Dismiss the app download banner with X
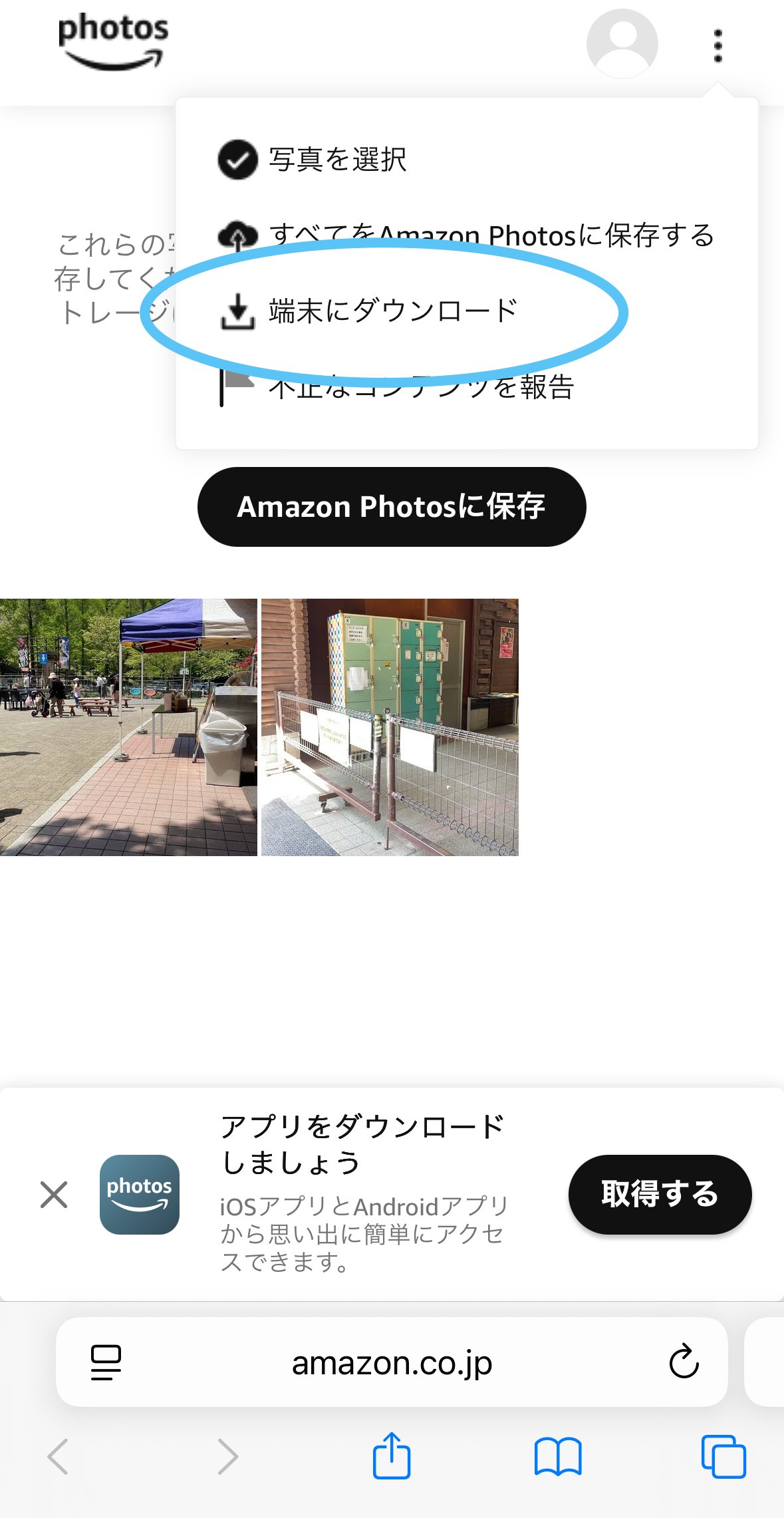Image resolution: width=784 pixels, height=1518 pixels. coord(53,1194)
